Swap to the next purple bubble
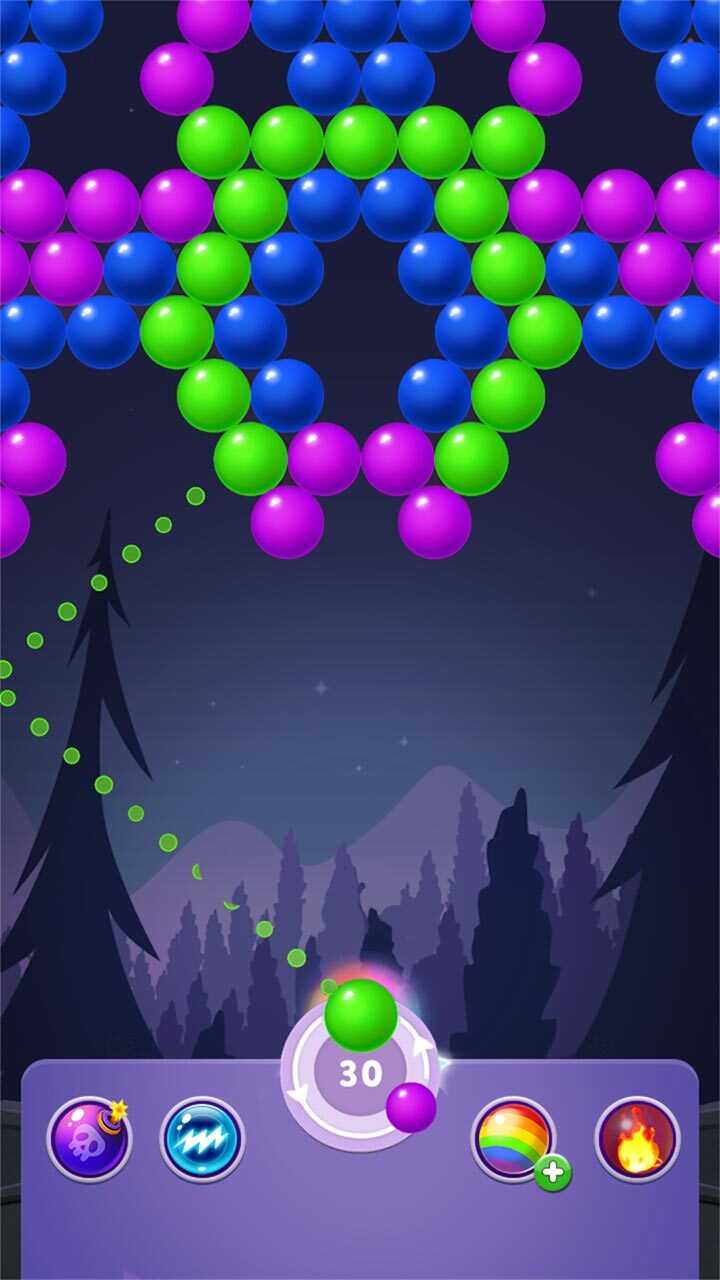This screenshot has height=1280, width=720. pyautogui.click(x=411, y=1107)
